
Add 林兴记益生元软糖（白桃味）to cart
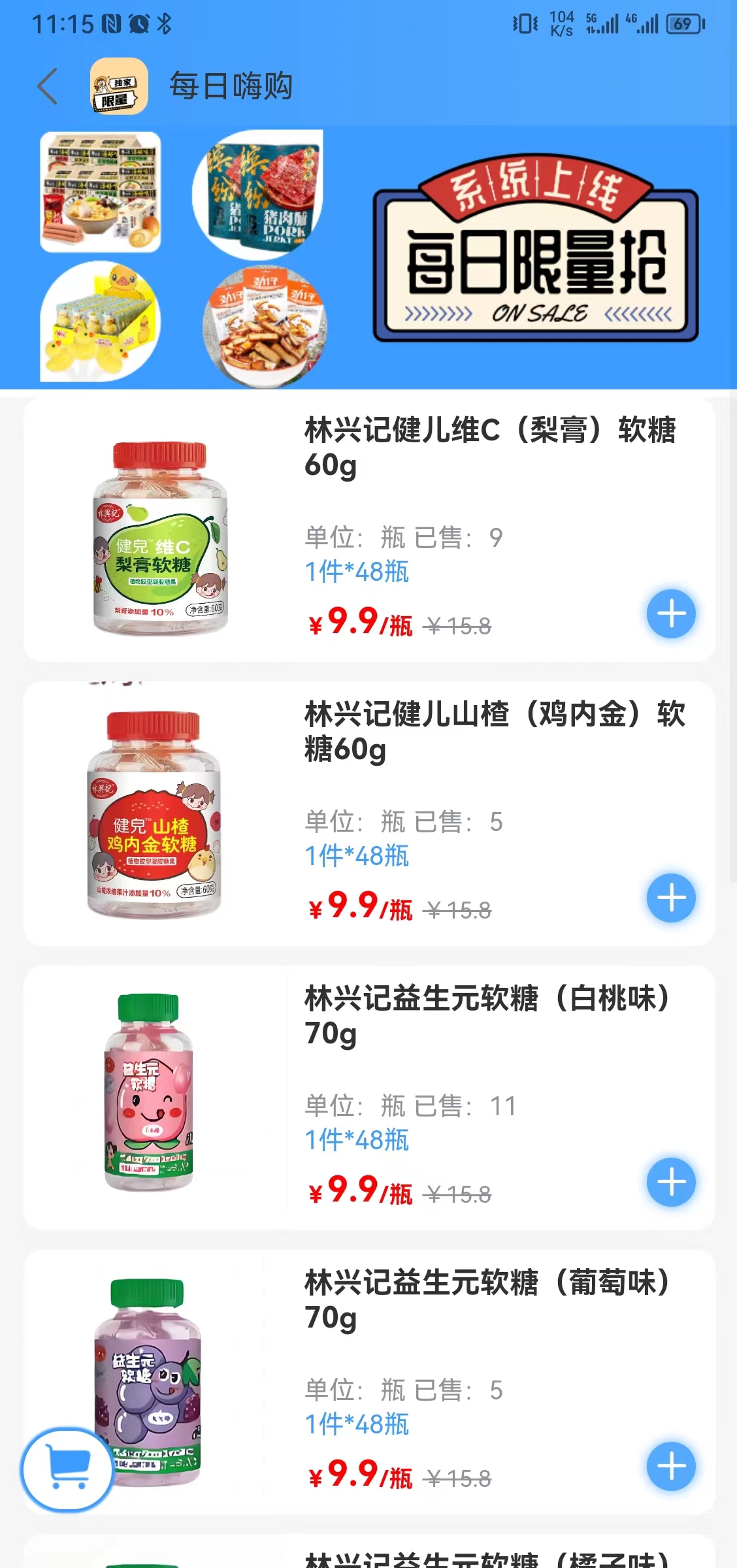[x=671, y=1183]
